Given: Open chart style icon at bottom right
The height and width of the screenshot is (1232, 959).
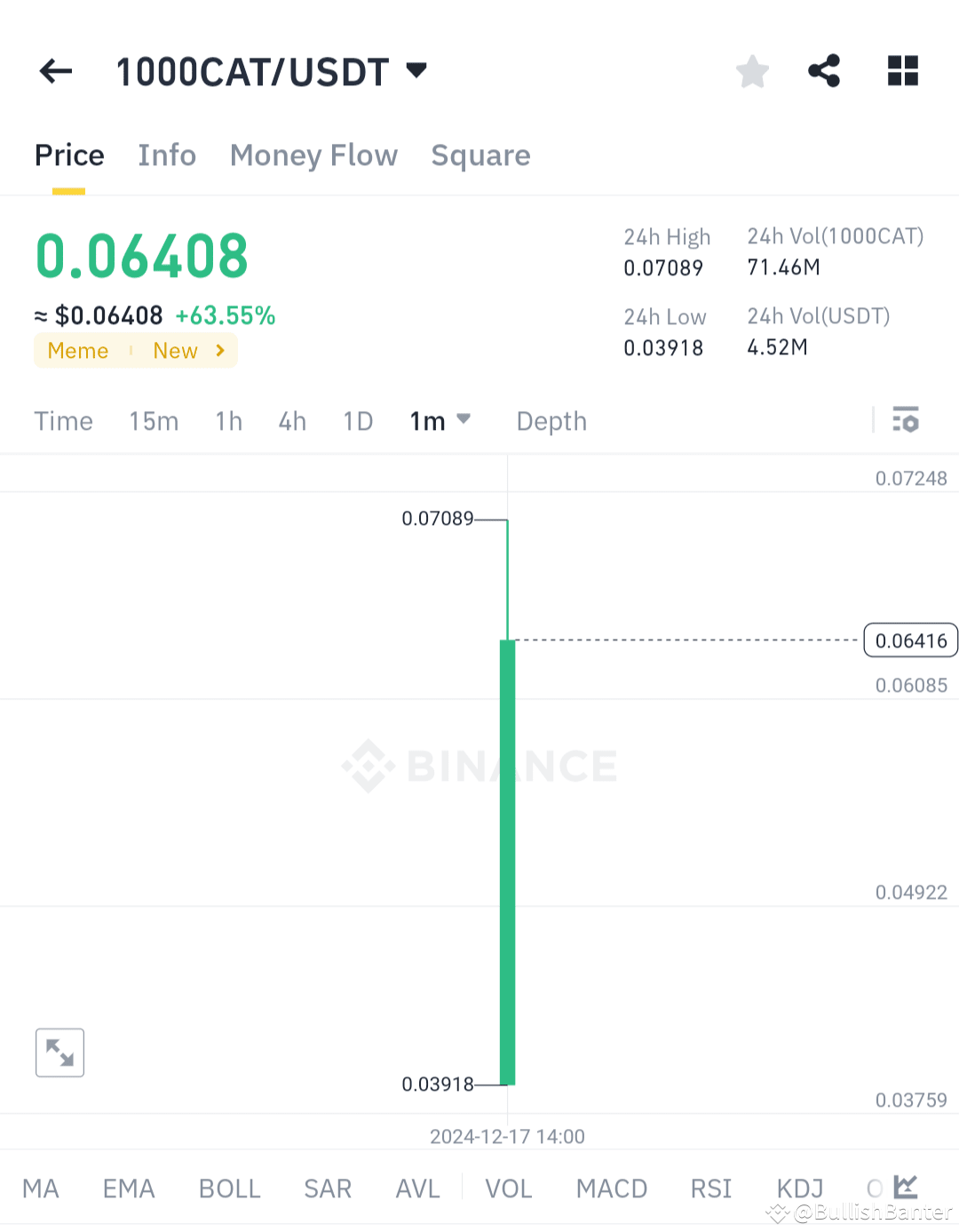Looking at the screenshot, I should (x=905, y=1186).
